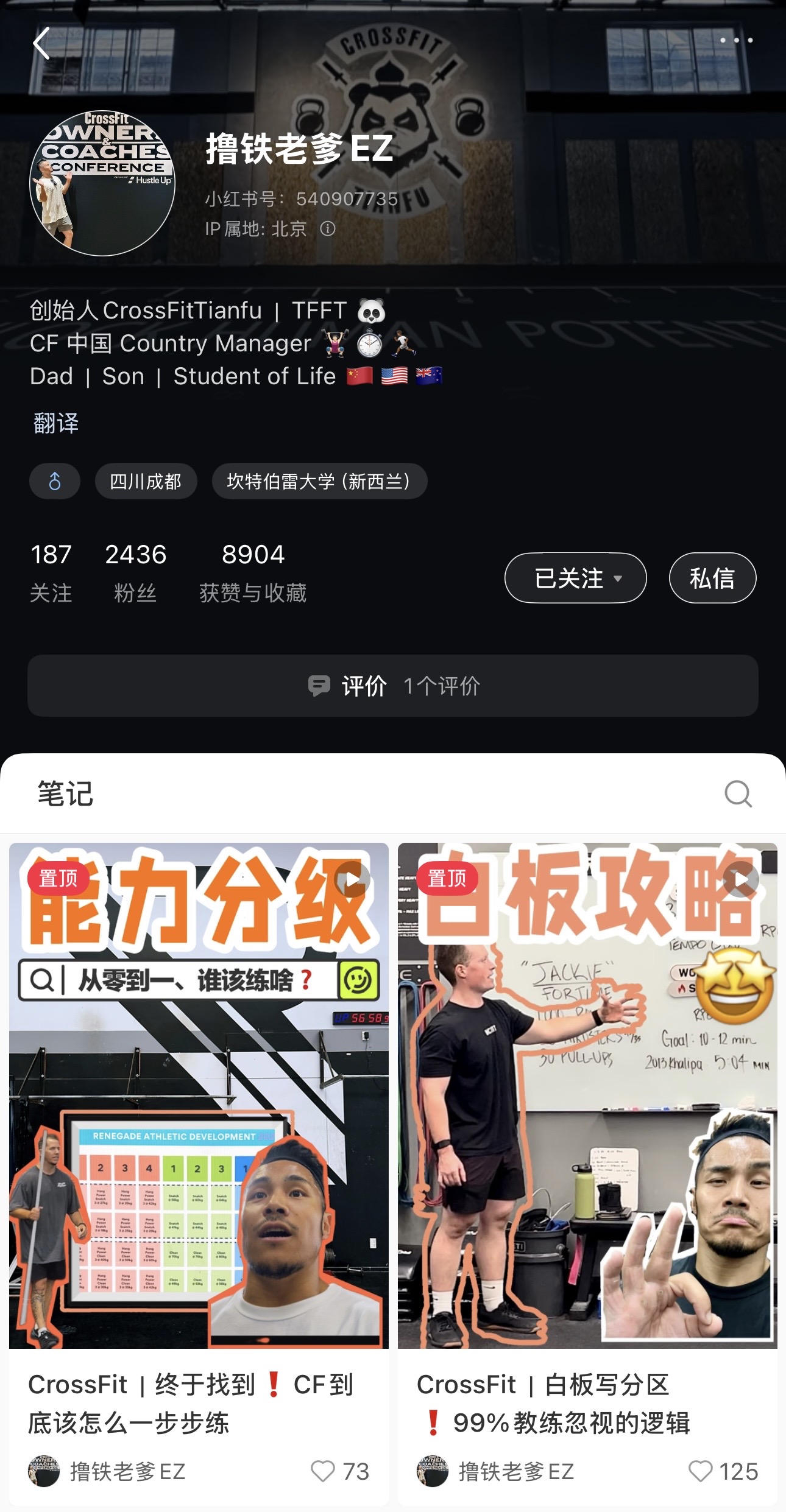Open the pinned 能力分级 video note
786x1512 pixels.
[x=199, y=1096]
